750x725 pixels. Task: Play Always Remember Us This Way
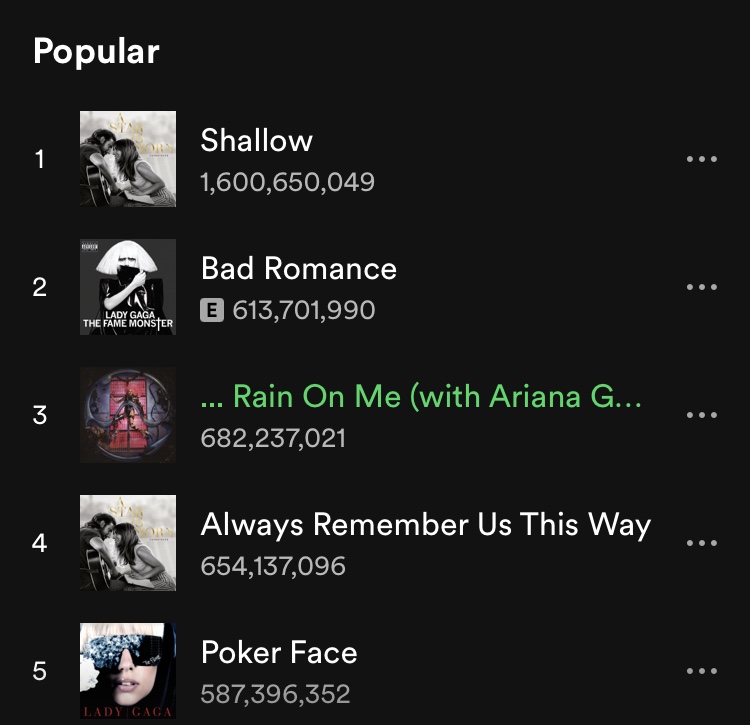click(x=425, y=525)
